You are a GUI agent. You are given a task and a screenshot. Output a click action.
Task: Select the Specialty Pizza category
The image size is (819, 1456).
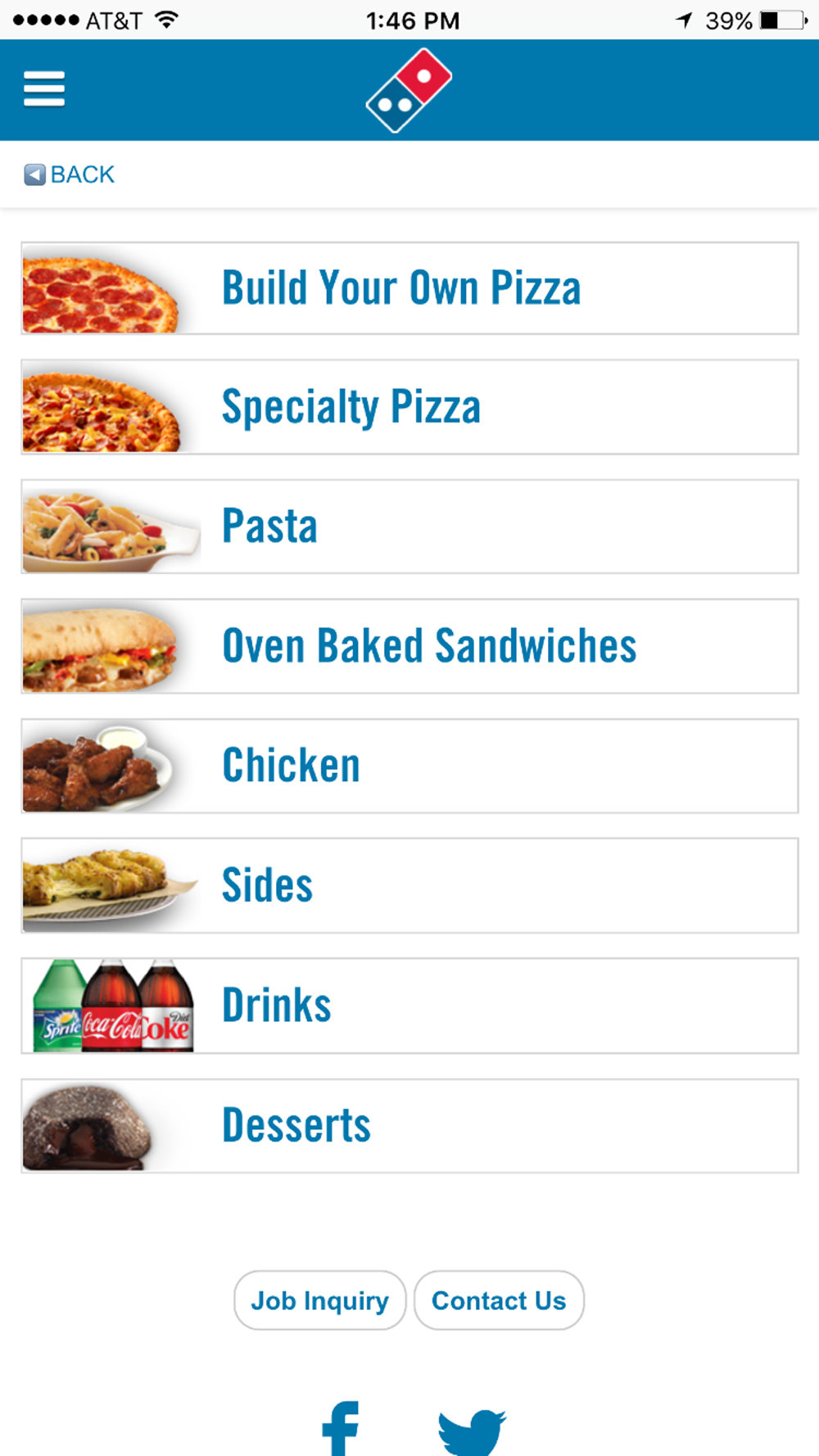(409, 407)
